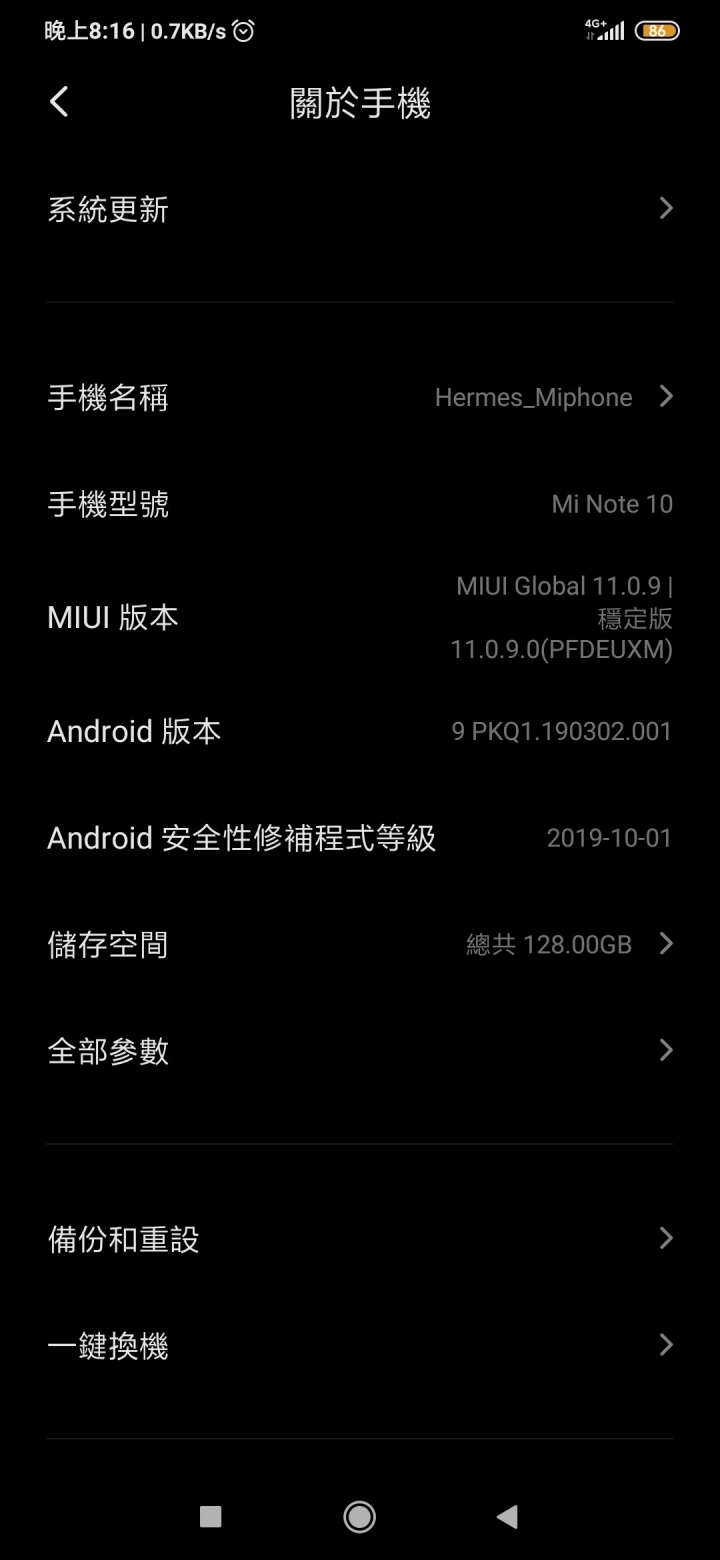Screen dimensions: 720x1560
Task: Tap the system home button
Action: 359,1517
